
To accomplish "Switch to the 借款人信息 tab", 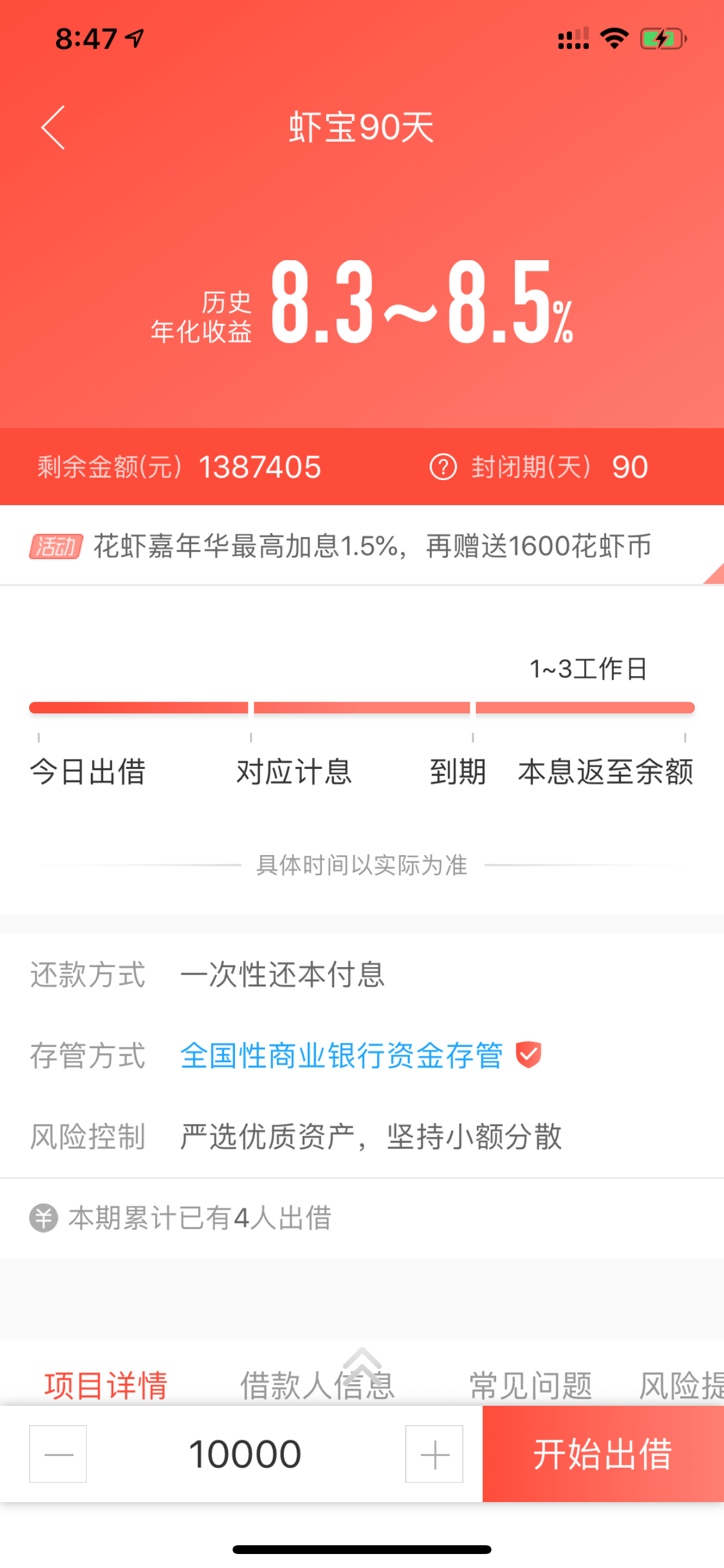I will (318, 1385).
